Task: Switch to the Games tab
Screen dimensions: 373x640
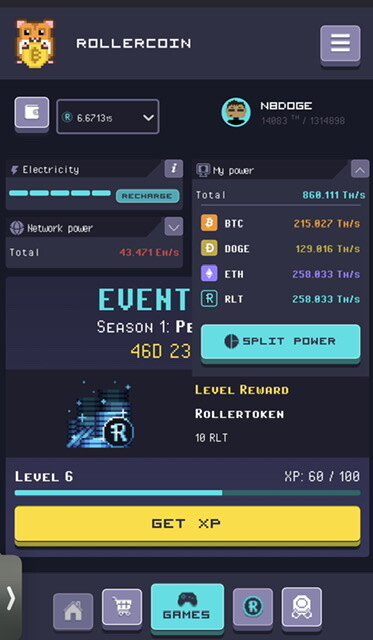Action: pos(187,607)
